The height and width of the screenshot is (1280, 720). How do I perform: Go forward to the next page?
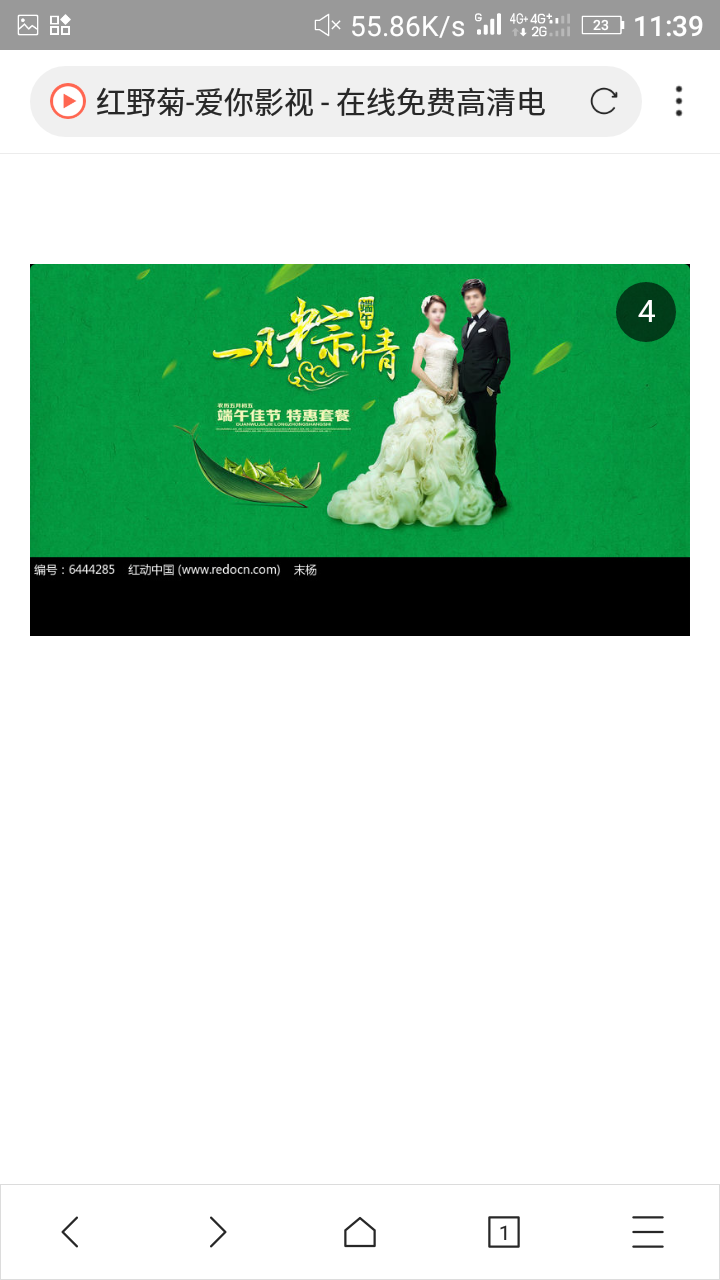click(217, 1232)
